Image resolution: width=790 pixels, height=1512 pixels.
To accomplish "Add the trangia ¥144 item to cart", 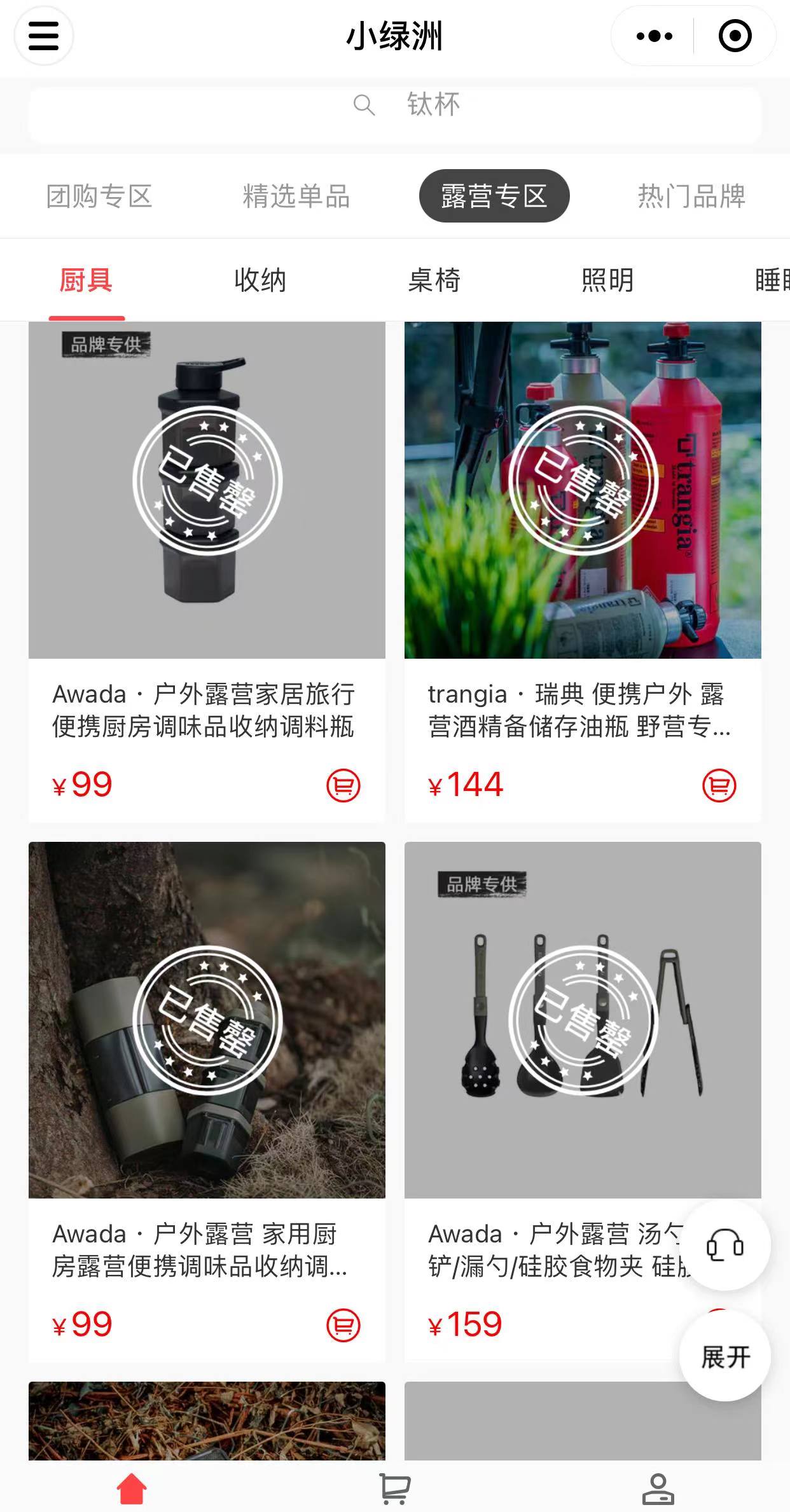I will pos(719,785).
